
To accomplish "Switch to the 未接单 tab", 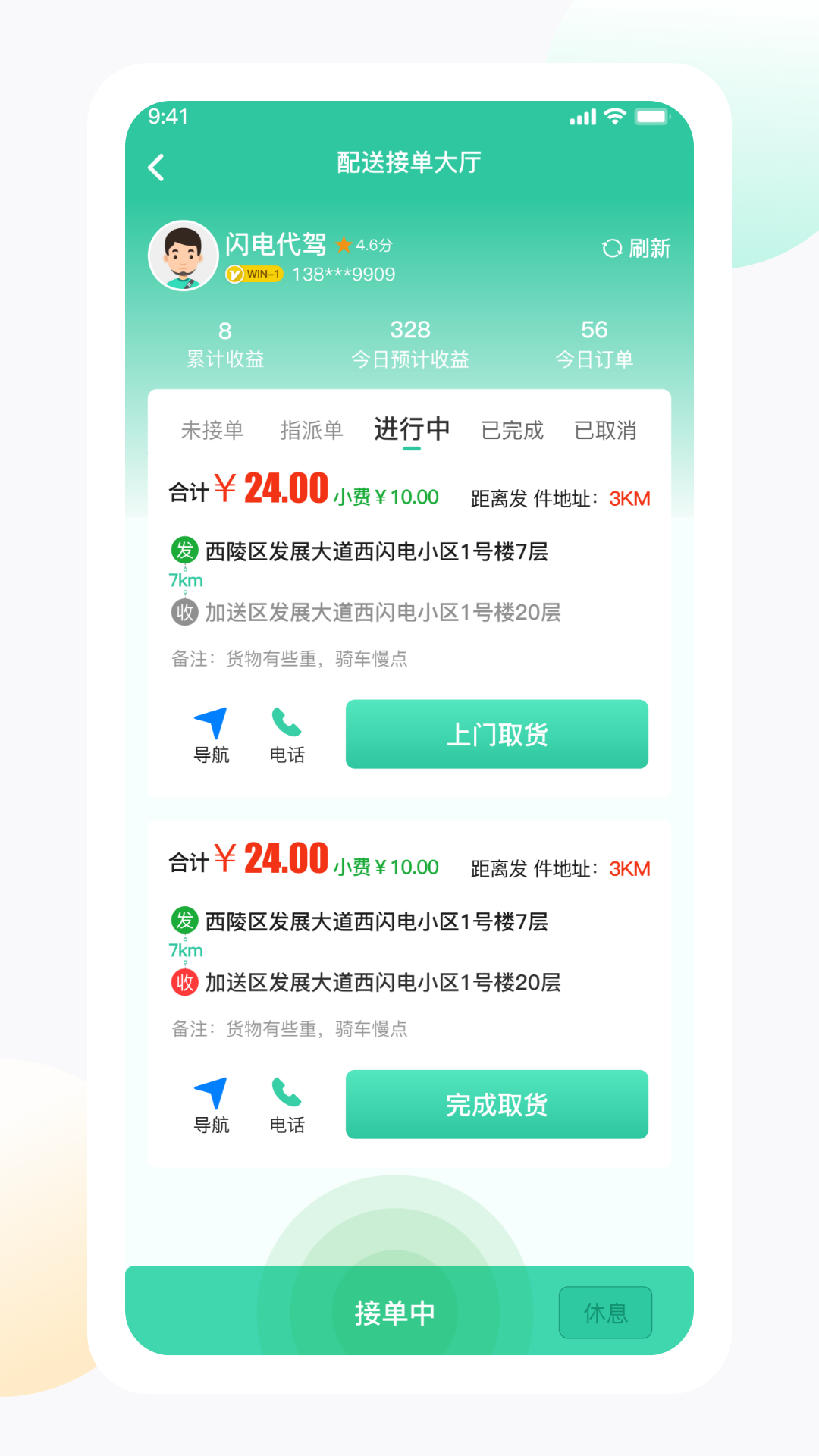I will pos(213,430).
